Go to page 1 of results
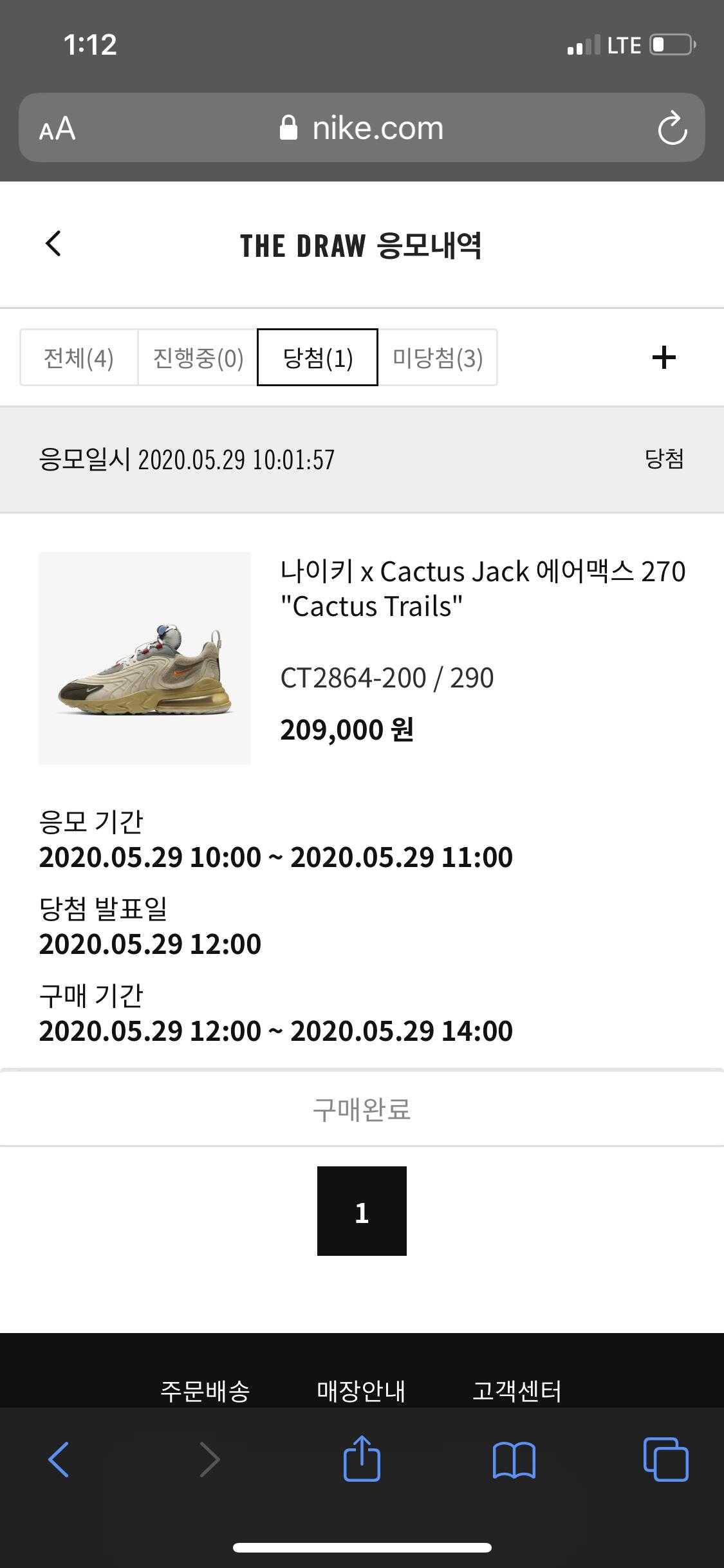This screenshot has width=724, height=1568. (362, 1211)
